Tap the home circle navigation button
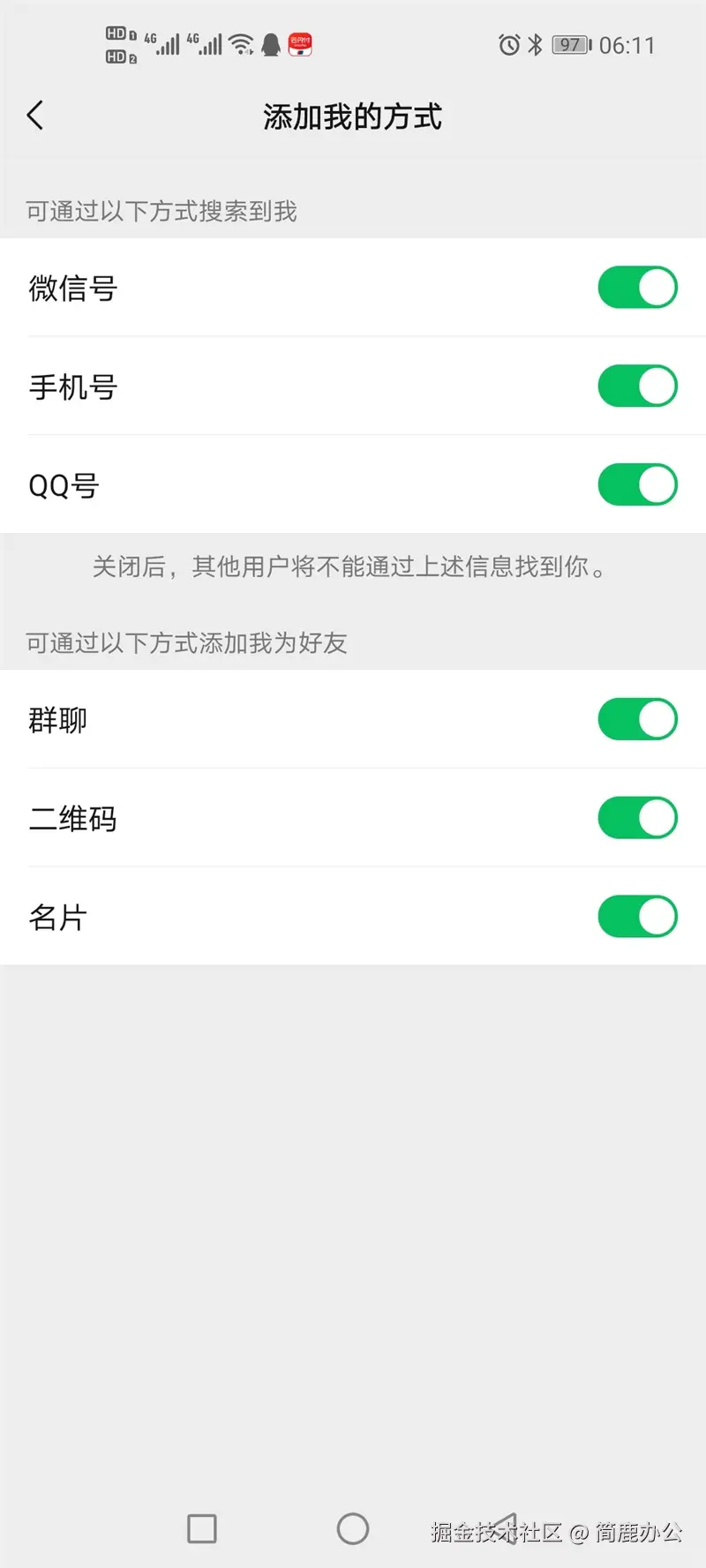706x1568 pixels. click(353, 1529)
